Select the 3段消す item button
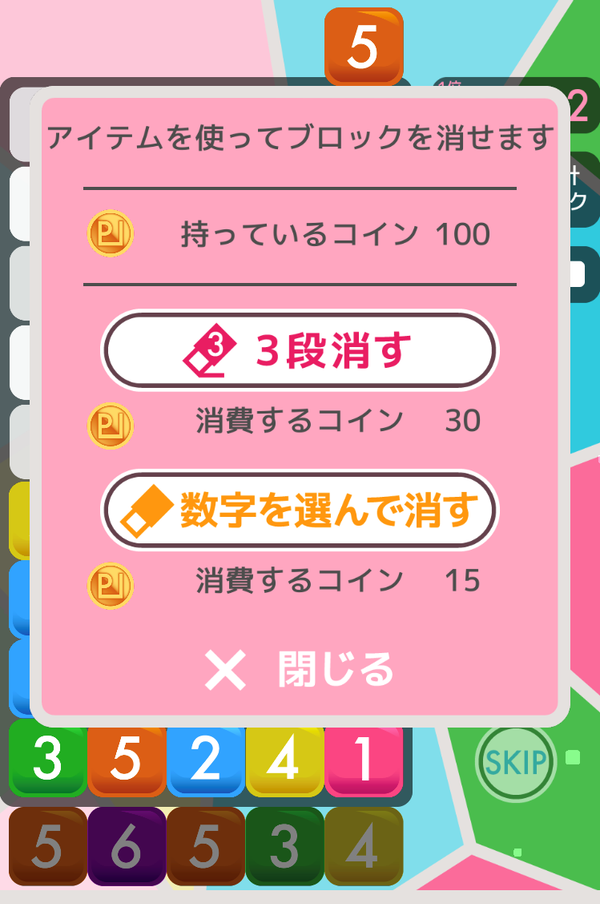Viewport: 600px width, 904px height. click(x=299, y=350)
